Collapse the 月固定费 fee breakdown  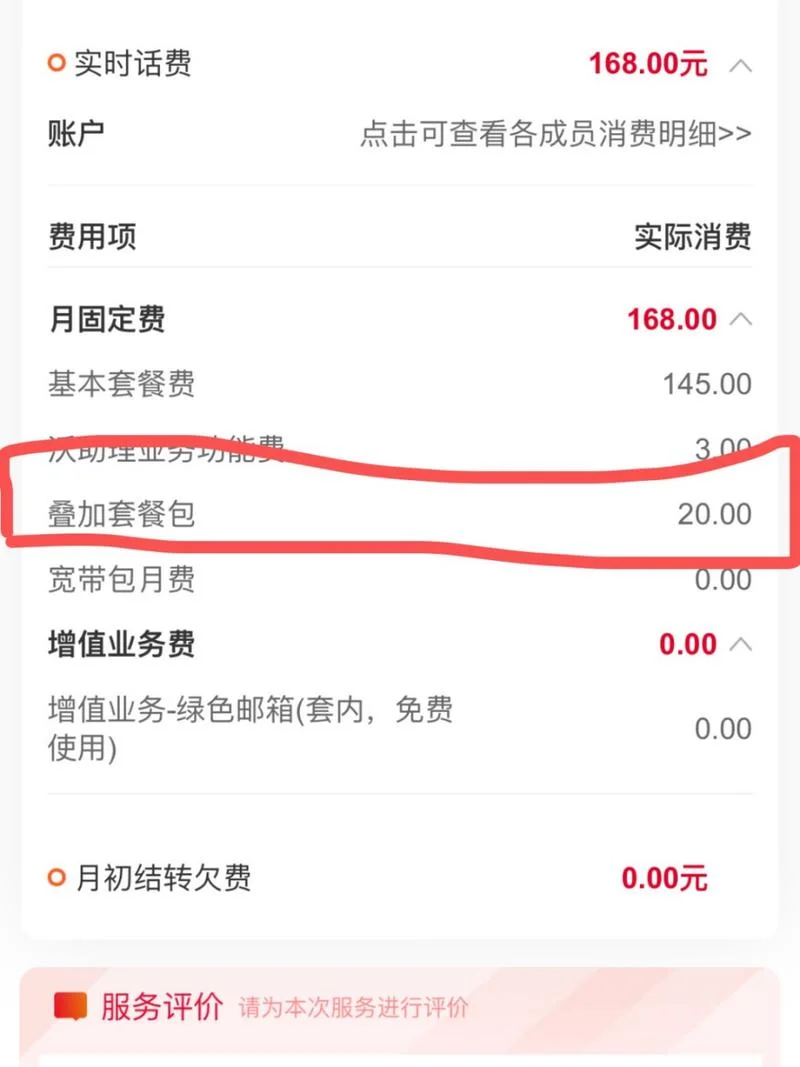click(x=742, y=319)
